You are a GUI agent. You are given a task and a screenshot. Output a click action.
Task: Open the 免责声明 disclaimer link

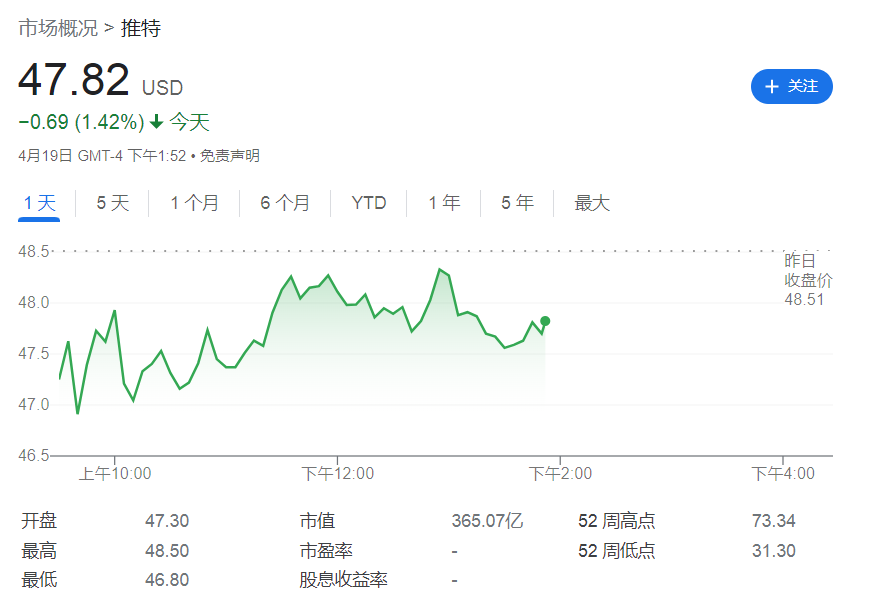tap(229, 156)
